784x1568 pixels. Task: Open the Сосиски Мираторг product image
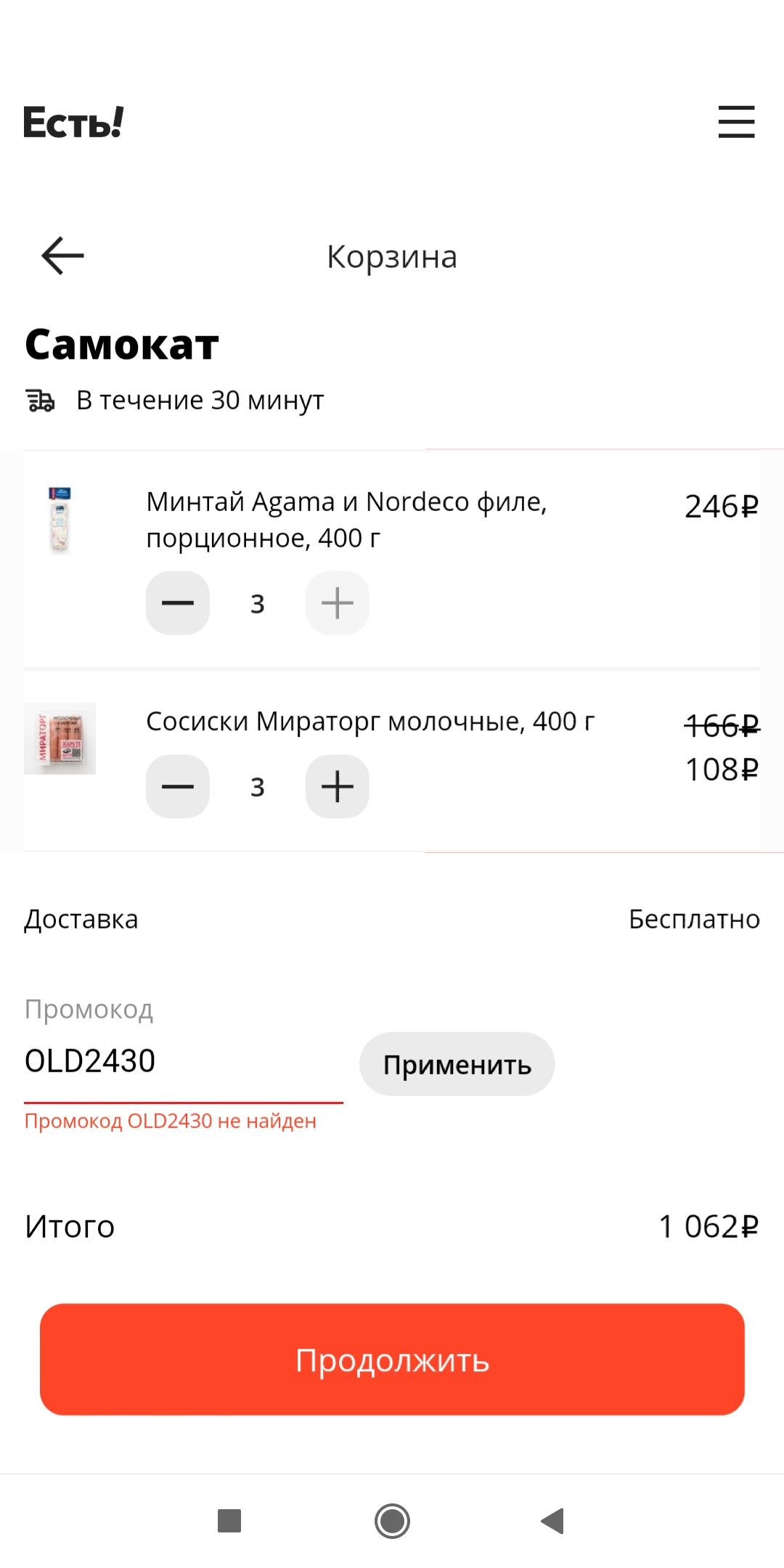point(60,739)
